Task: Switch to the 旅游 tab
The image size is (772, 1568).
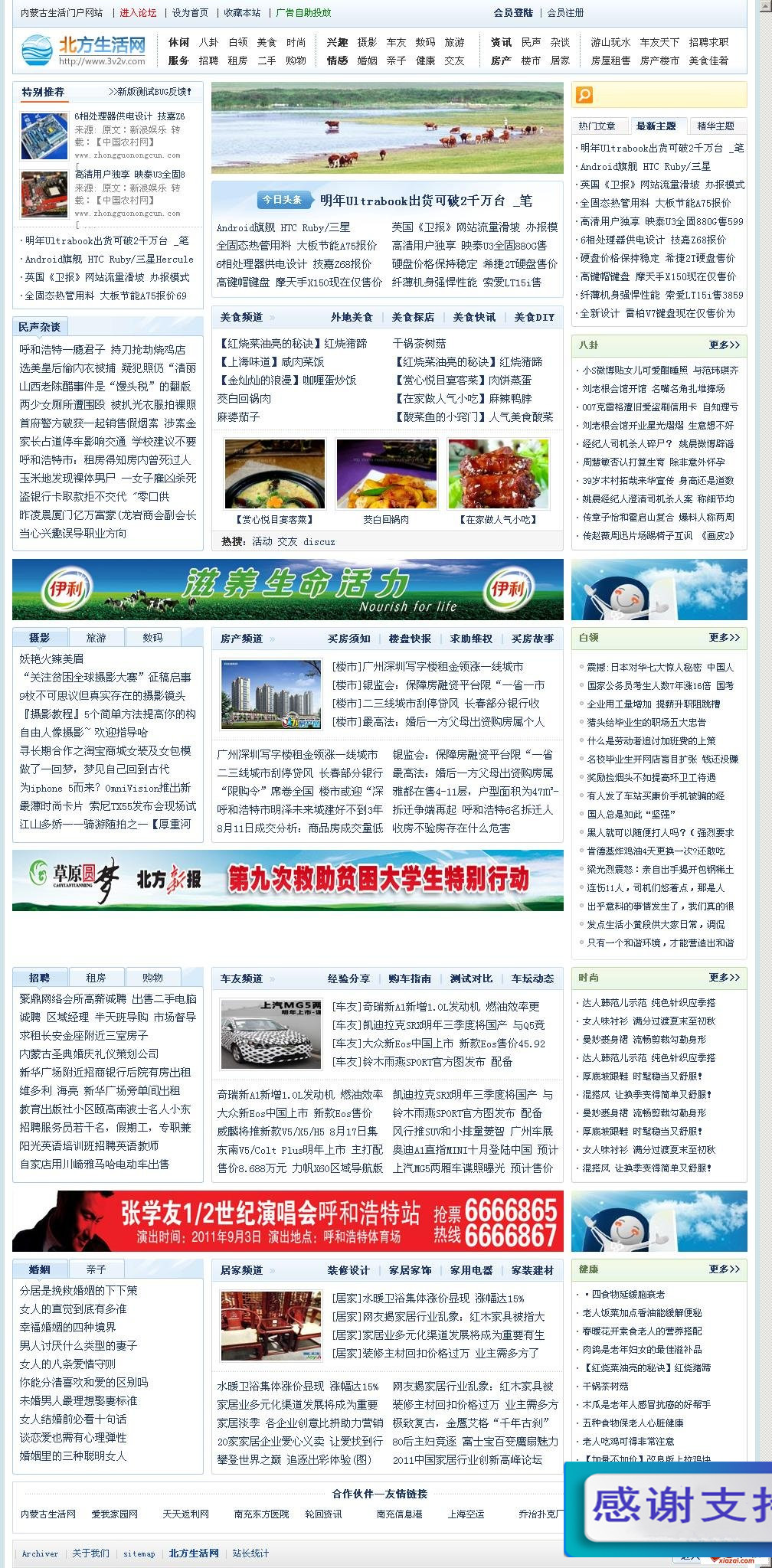Action: click(96, 637)
